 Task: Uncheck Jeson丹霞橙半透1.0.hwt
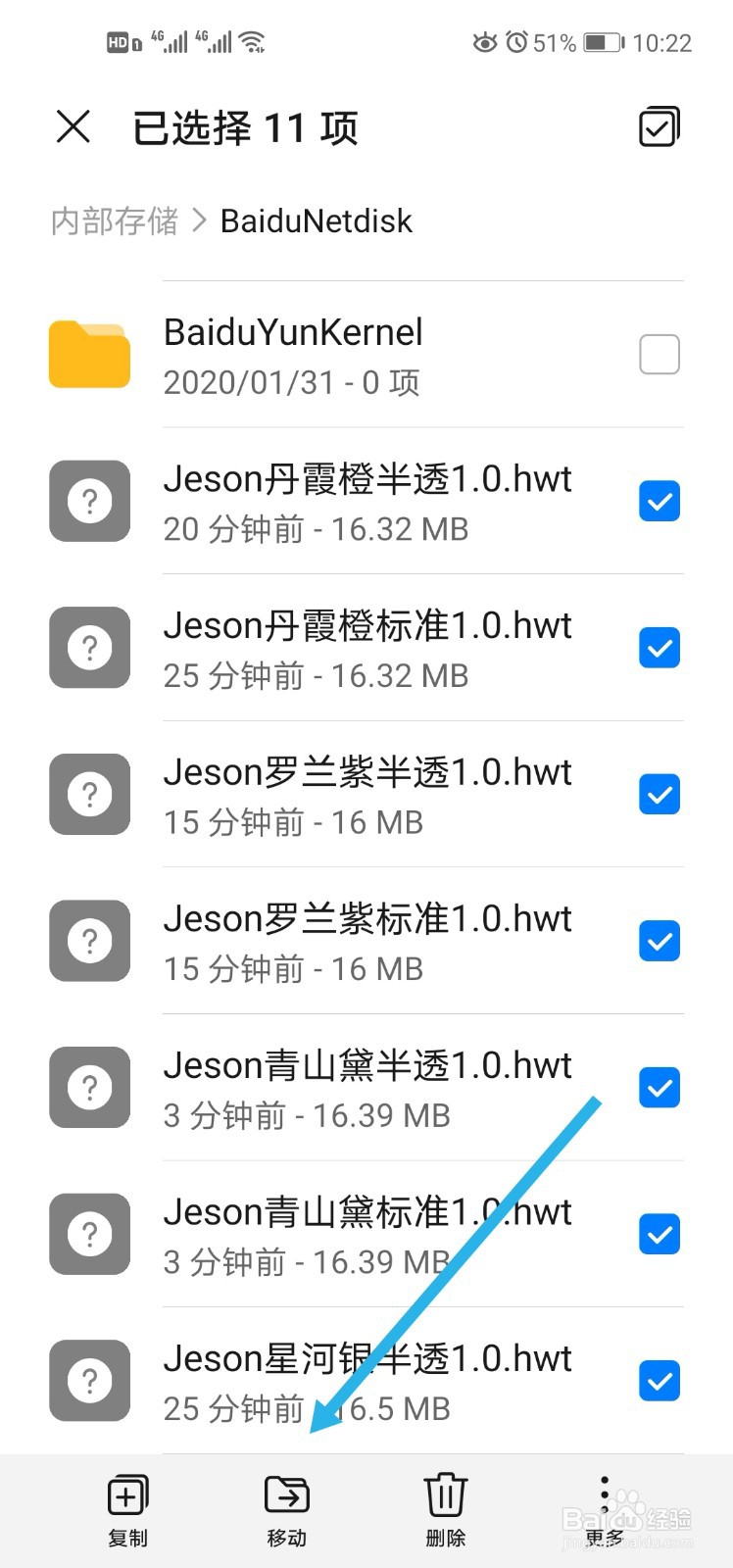coord(660,501)
